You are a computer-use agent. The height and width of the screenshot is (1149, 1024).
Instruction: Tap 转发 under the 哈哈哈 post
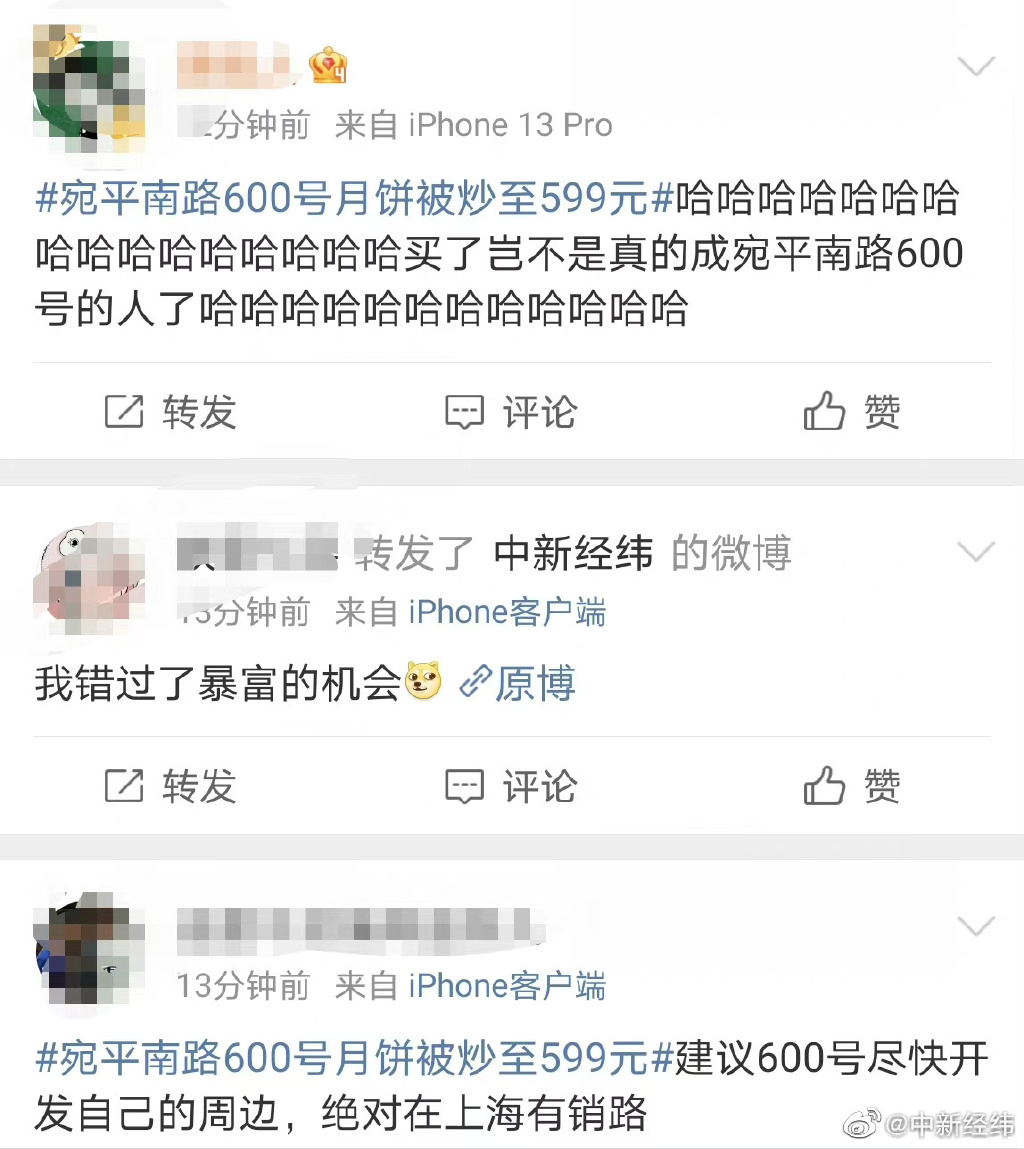click(x=171, y=411)
